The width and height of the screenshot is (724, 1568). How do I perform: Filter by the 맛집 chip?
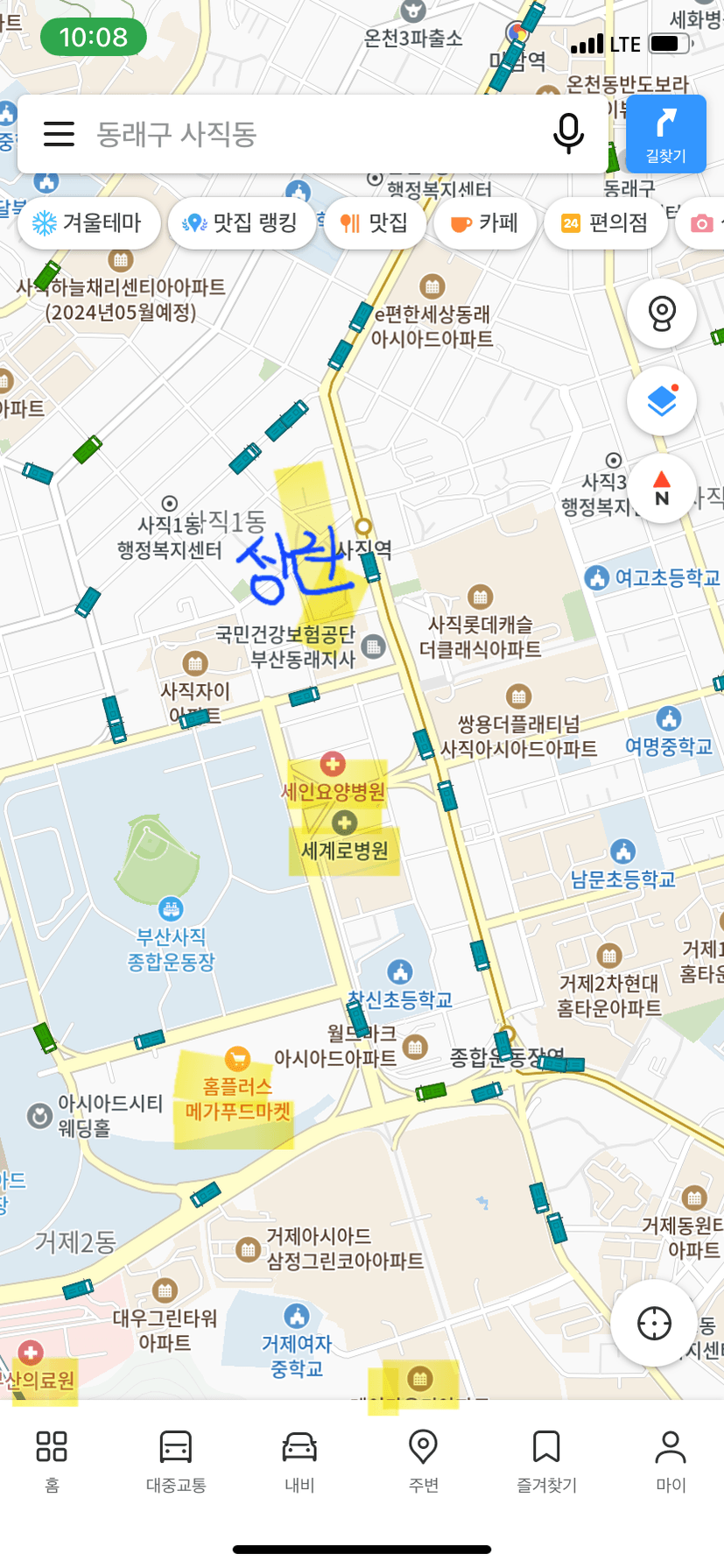tap(375, 223)
